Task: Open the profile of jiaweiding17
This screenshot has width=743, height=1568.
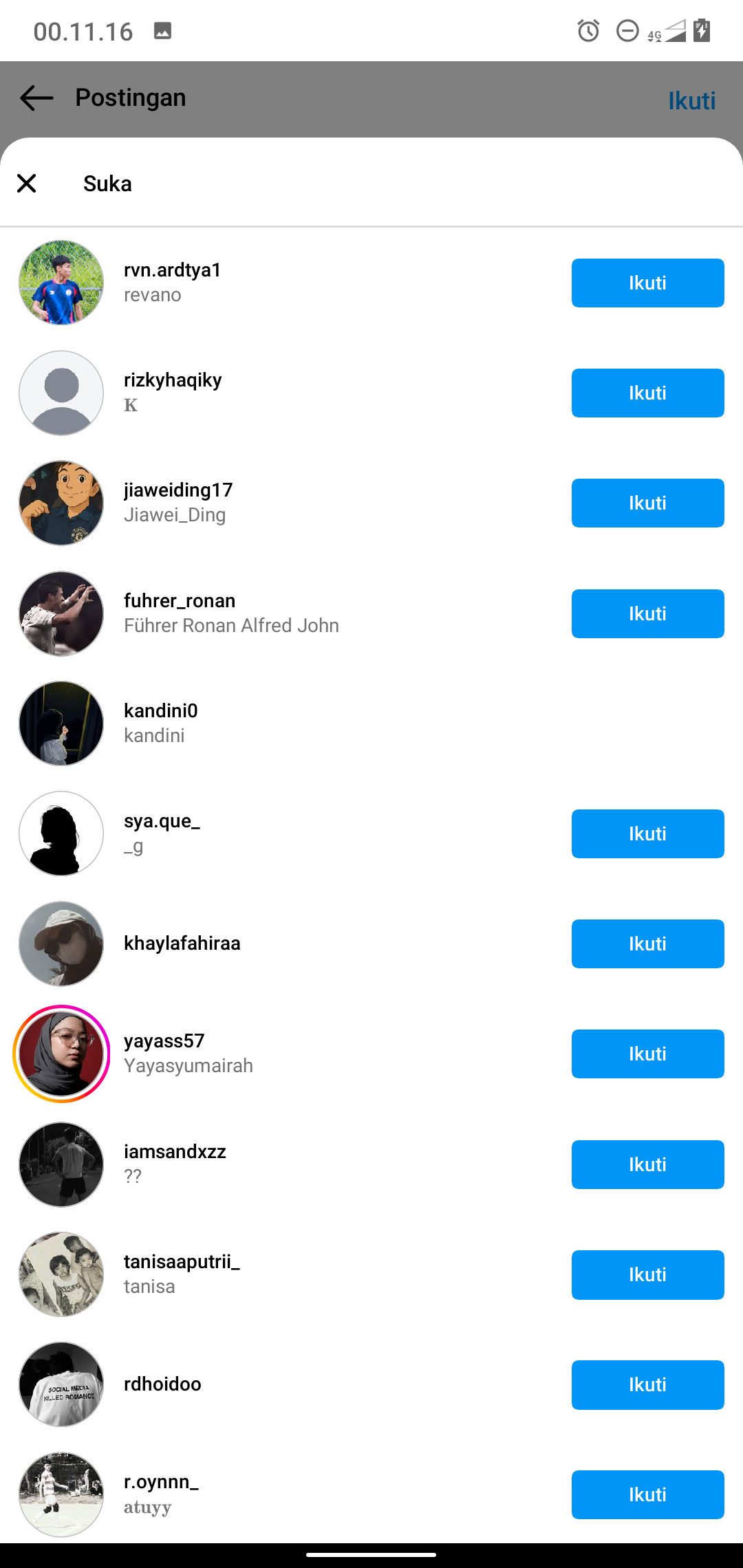Action: (x=178, y=490)
